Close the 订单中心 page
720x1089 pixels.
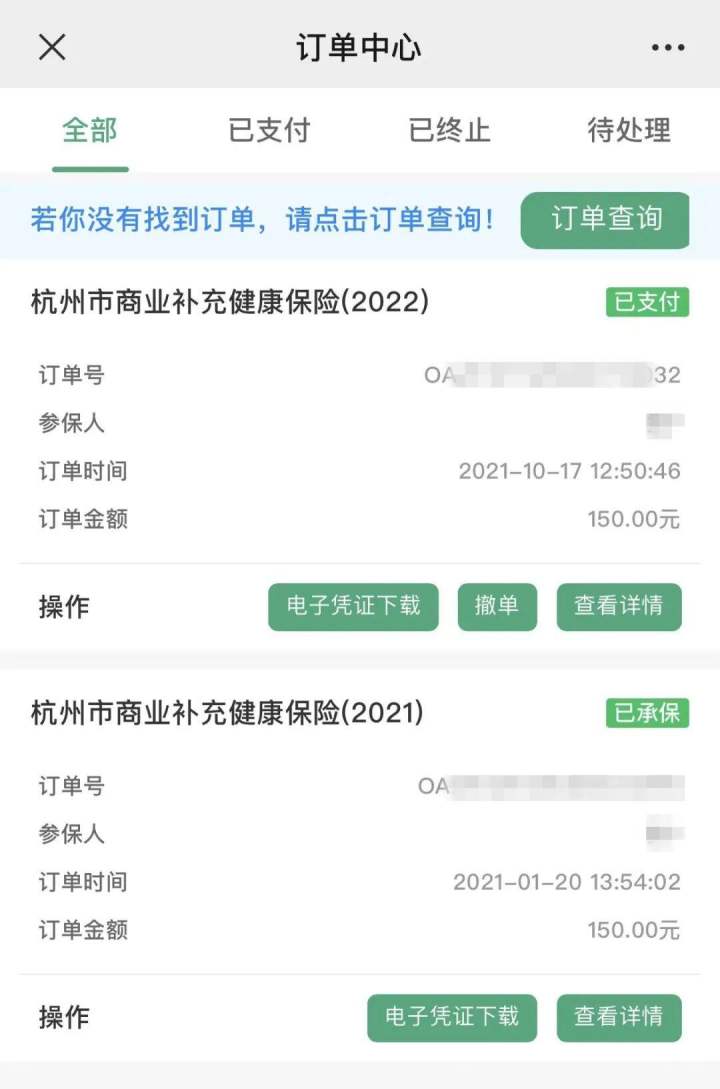coord(52,47)
